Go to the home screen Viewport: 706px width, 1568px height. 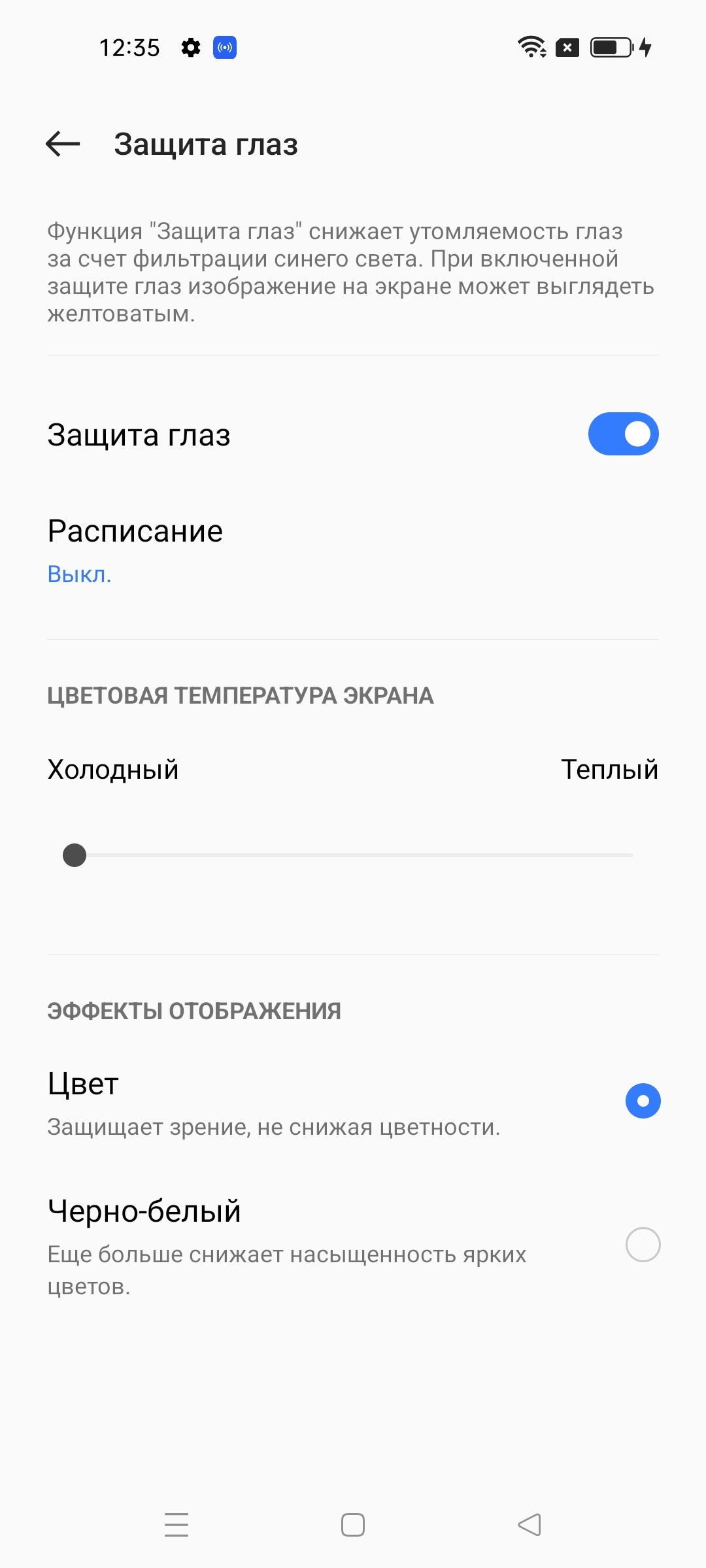[x=353, y=1525]
